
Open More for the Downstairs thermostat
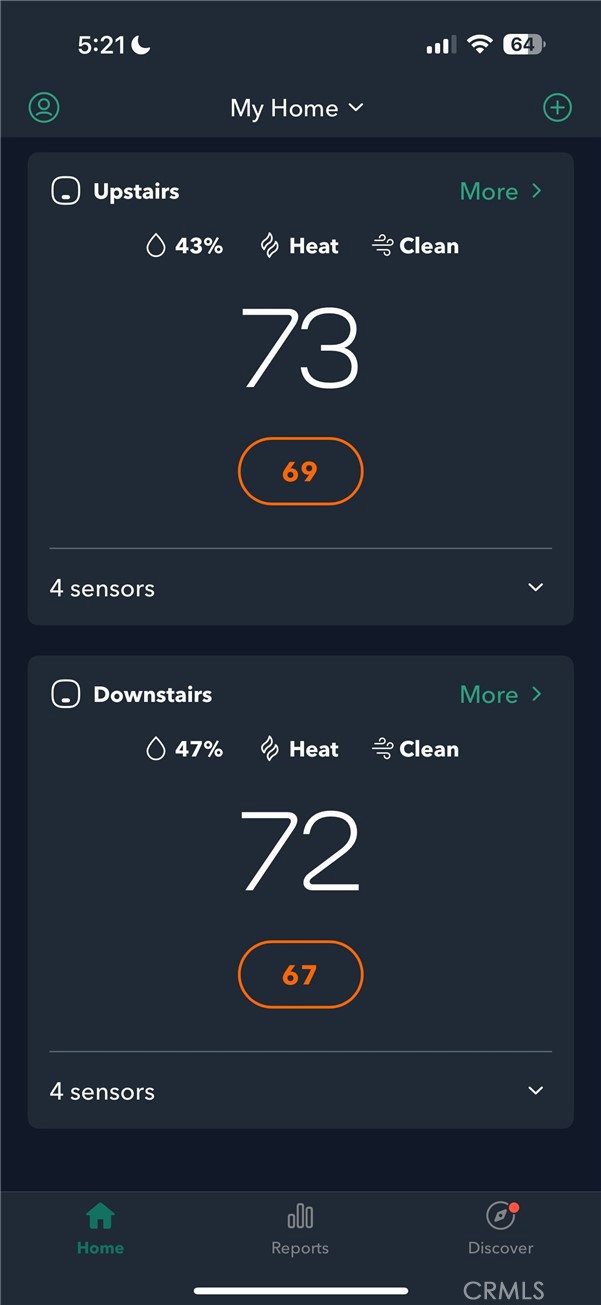[500, 694]
